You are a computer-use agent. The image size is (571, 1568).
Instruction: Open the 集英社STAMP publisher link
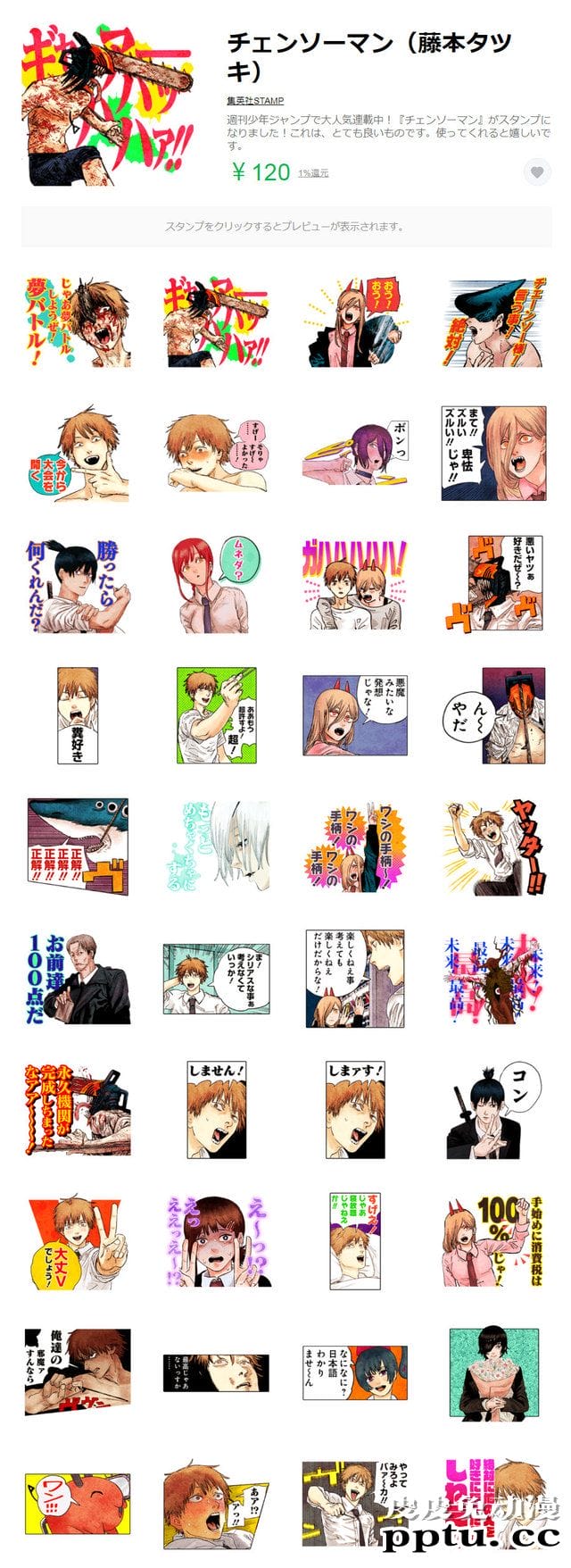(x=255, y=101)
